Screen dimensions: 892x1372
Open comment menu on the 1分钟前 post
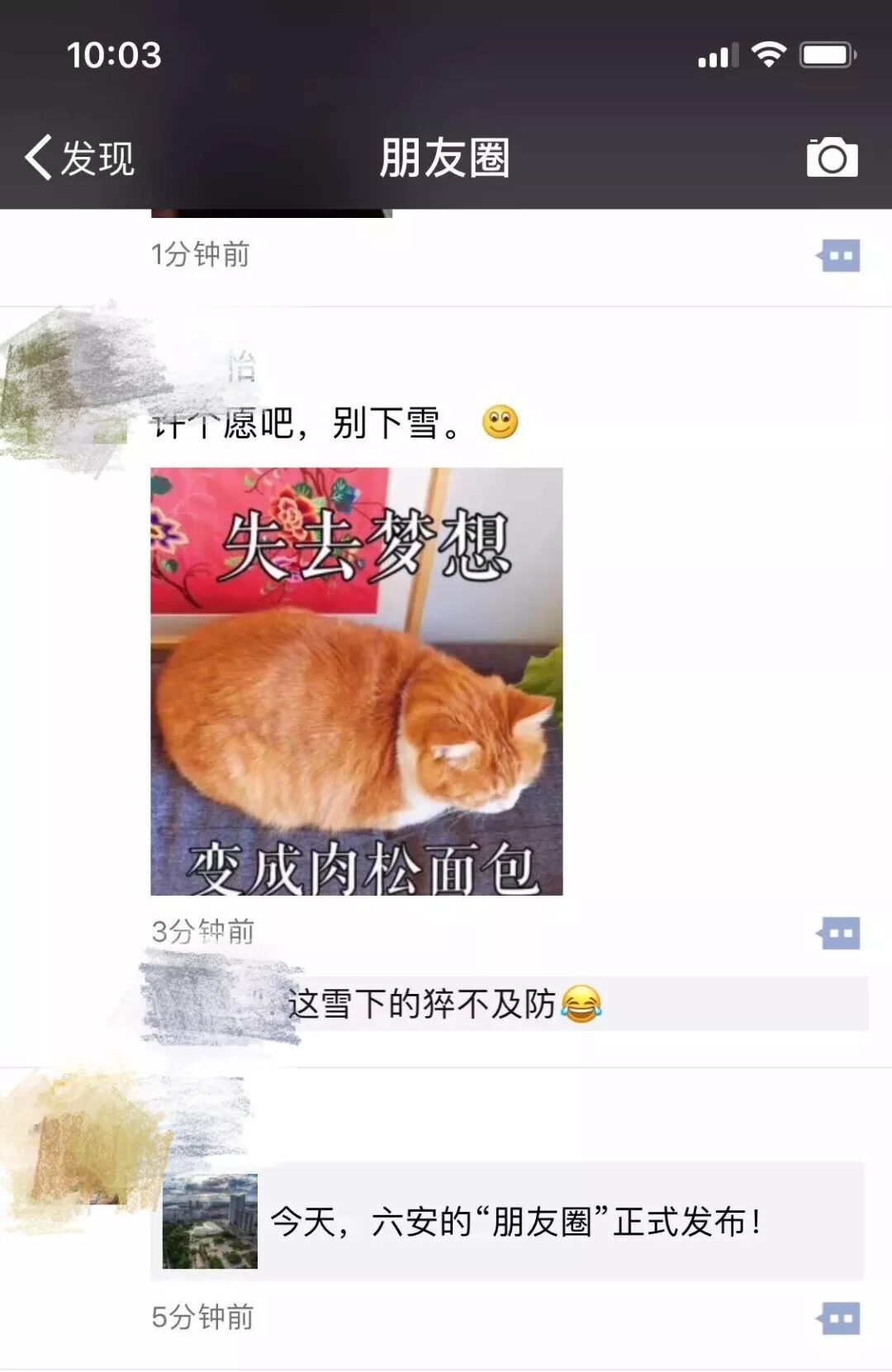pos(839,256)
